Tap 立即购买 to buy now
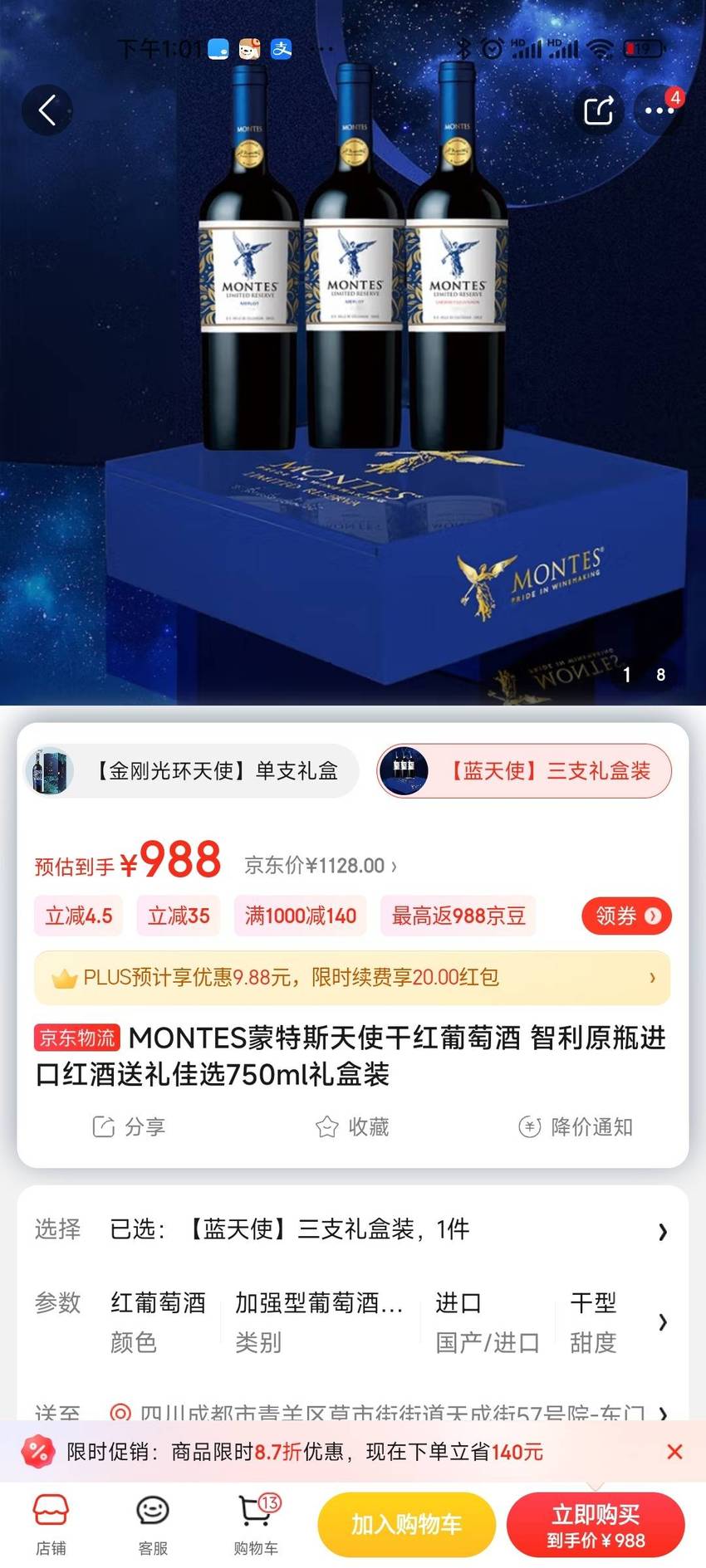The image size is (706, 1568). click(x=596, y=1524)
